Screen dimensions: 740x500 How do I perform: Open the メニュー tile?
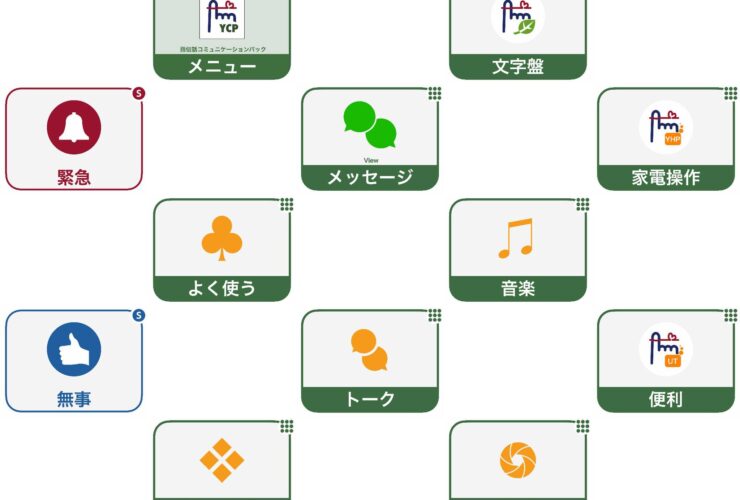coord(222,40)
